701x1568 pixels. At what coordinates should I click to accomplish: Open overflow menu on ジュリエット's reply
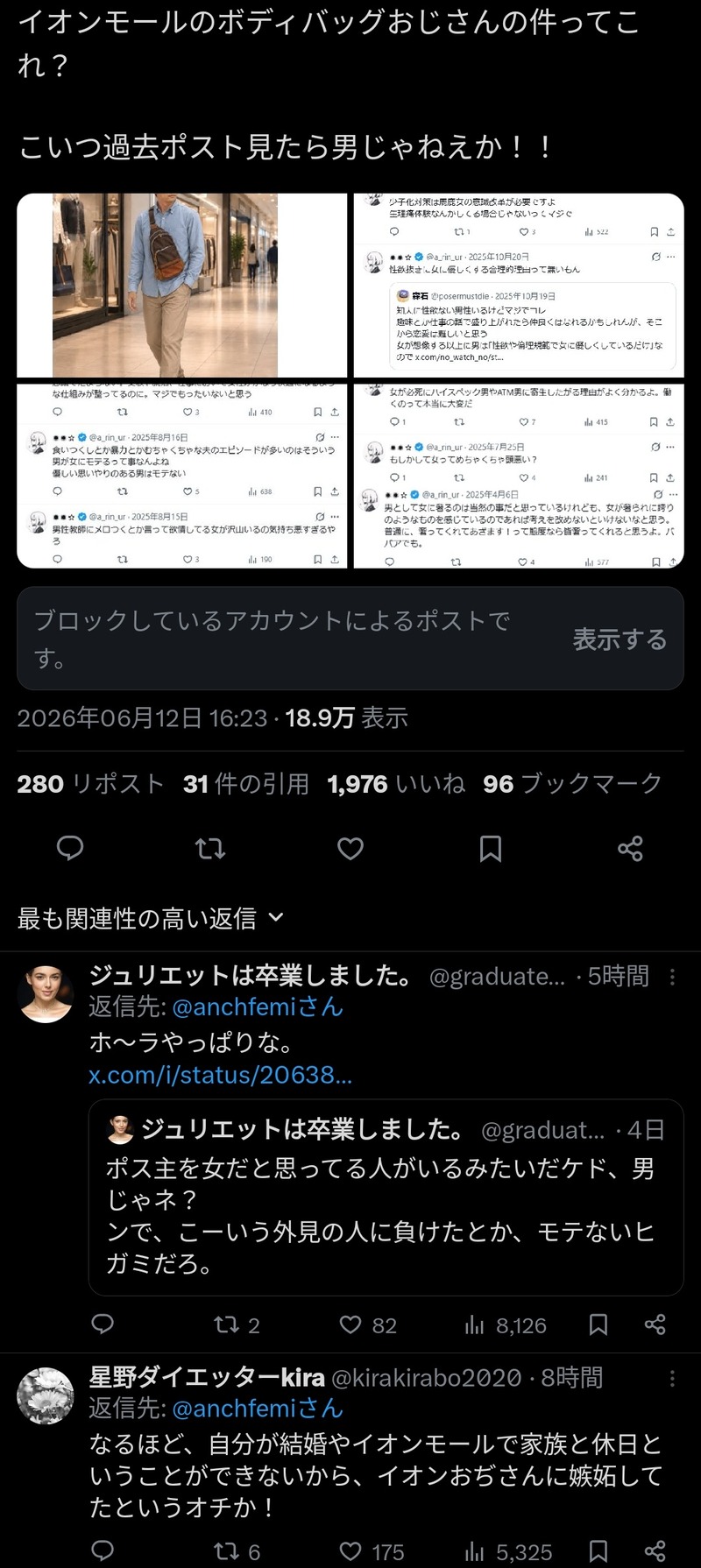pos(672,977)
